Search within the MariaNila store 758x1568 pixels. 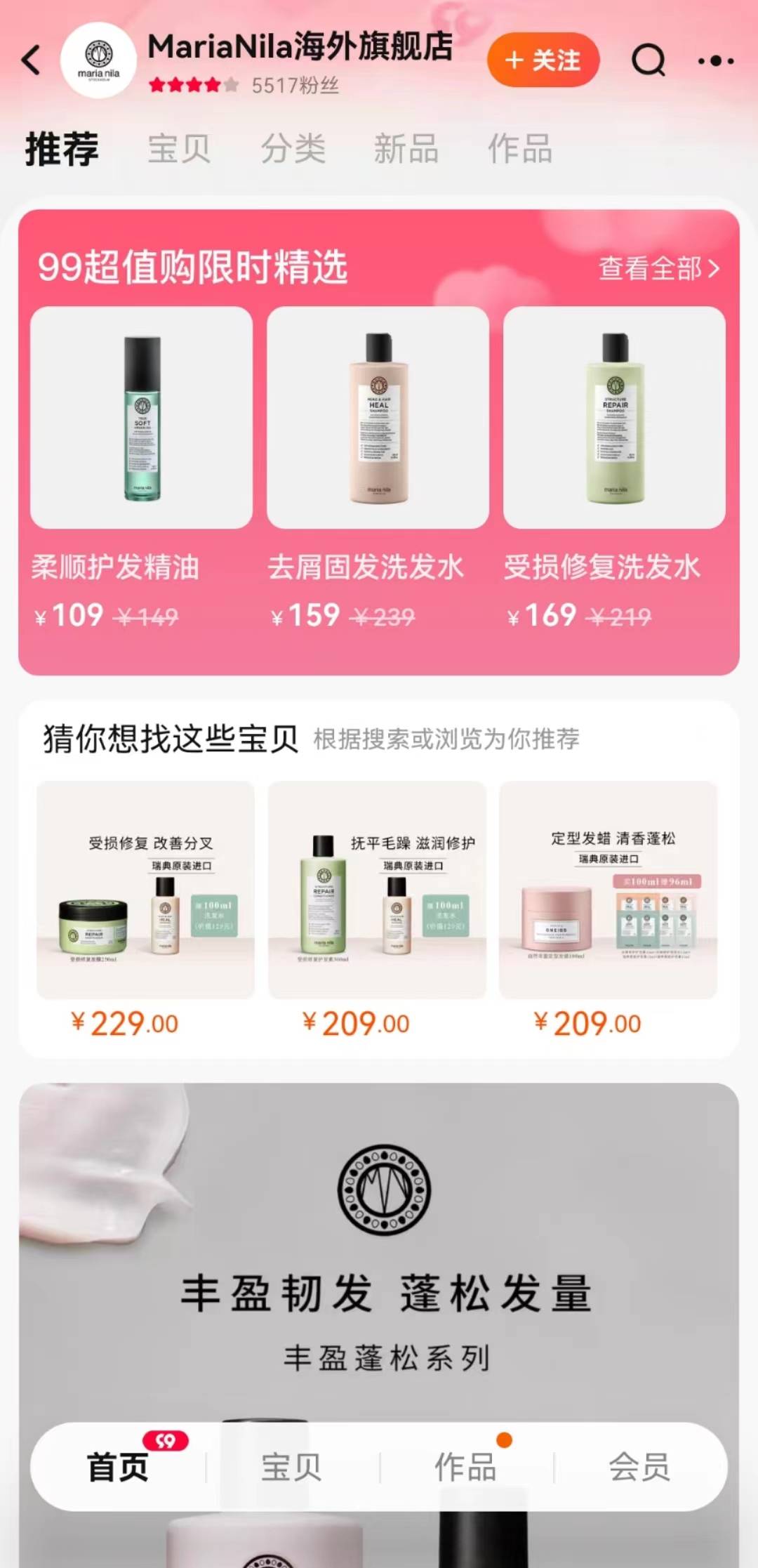[x=648, y=60]
